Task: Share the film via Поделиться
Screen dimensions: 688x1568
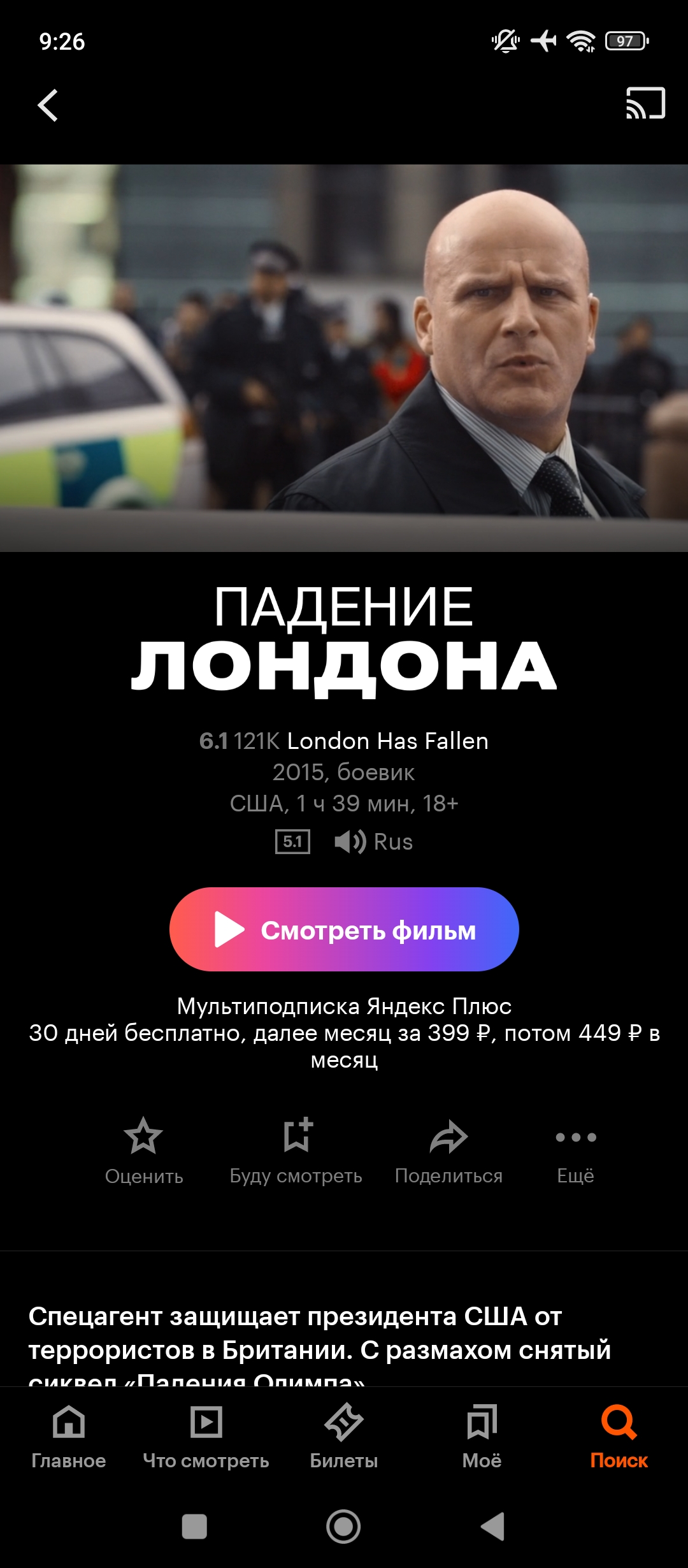Action: point(448,1151)
